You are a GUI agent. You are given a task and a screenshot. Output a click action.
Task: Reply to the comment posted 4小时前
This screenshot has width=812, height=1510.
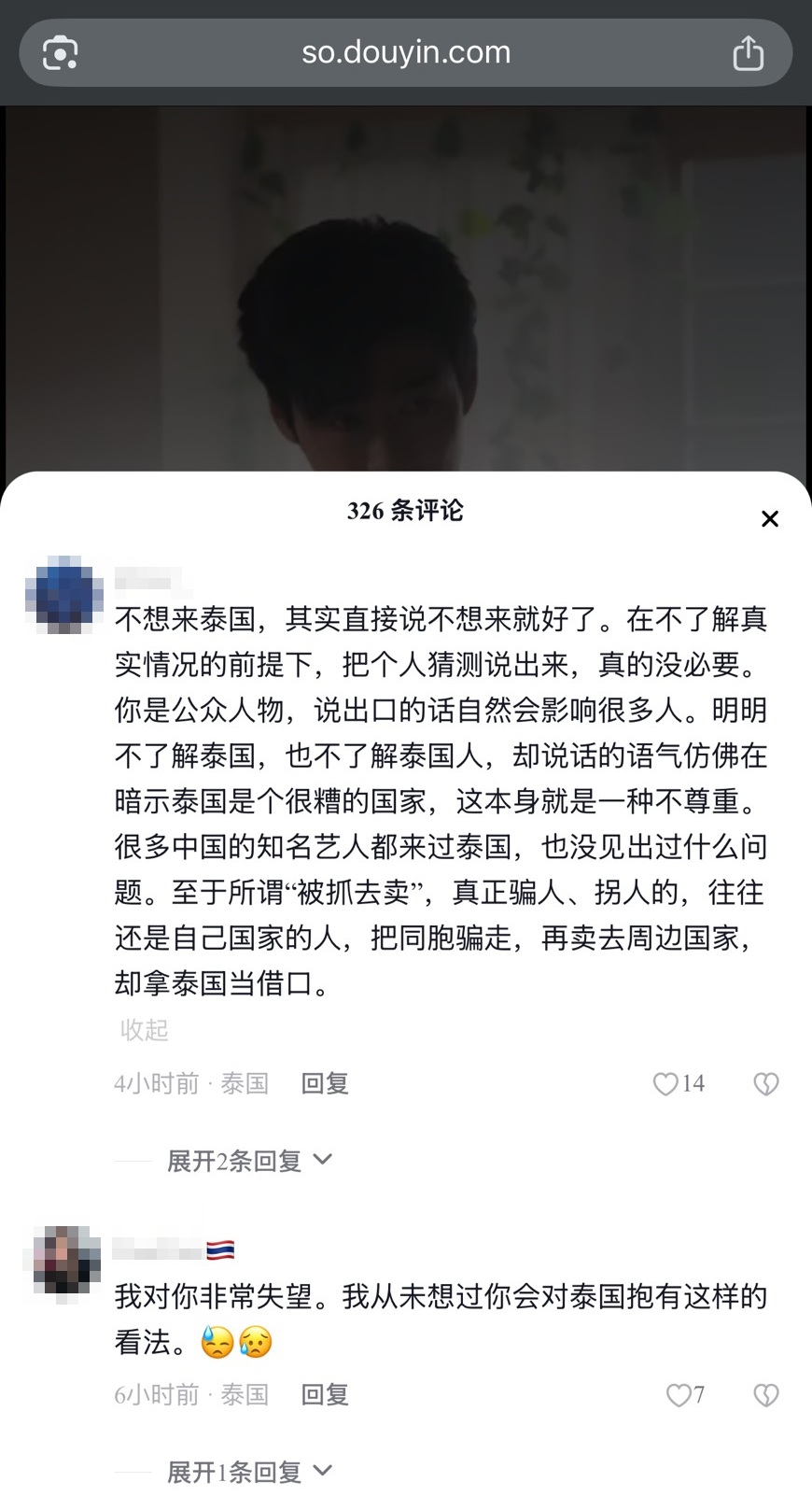click(x=324, y=1083)
